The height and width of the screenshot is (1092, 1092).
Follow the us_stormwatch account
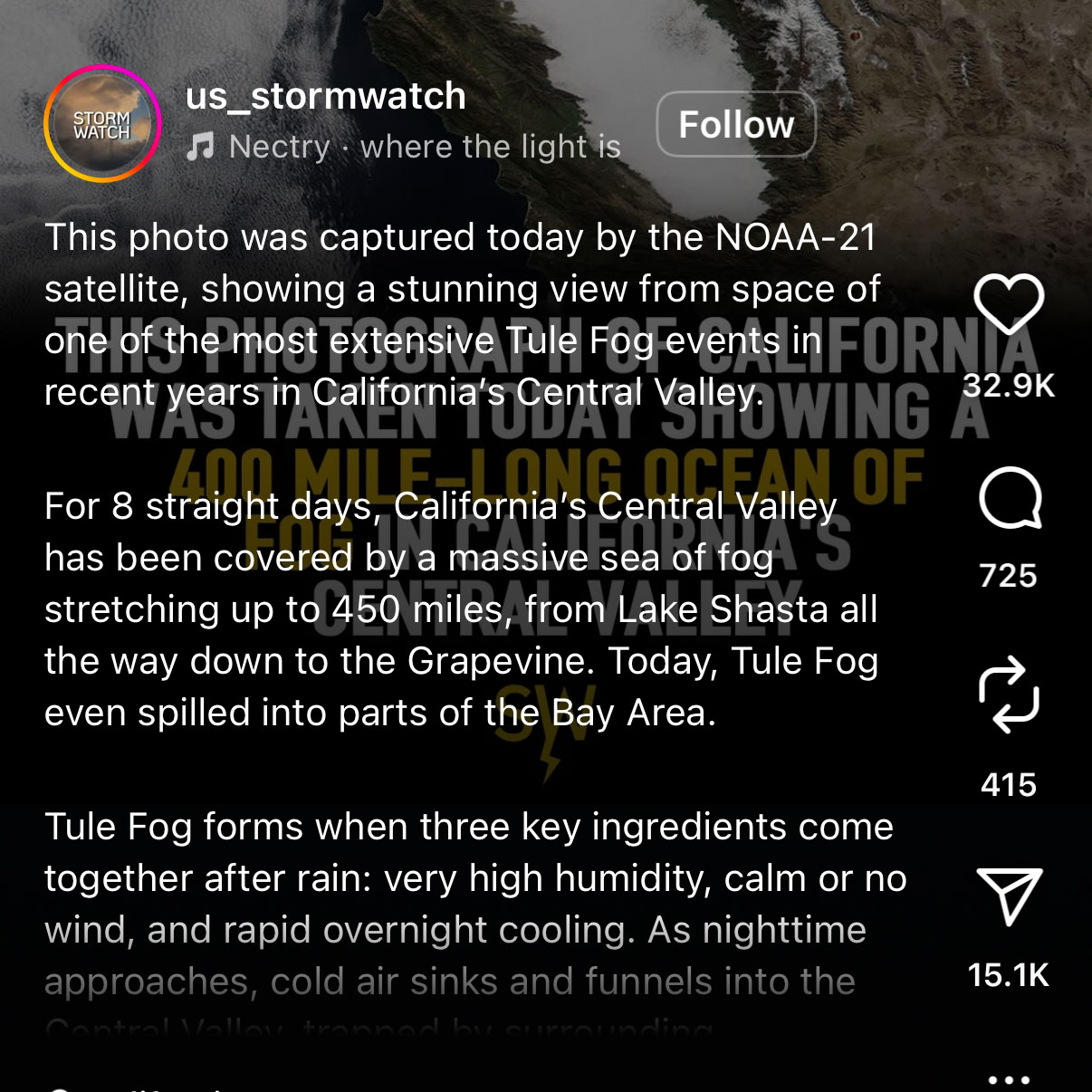click(x=735, y=125)
